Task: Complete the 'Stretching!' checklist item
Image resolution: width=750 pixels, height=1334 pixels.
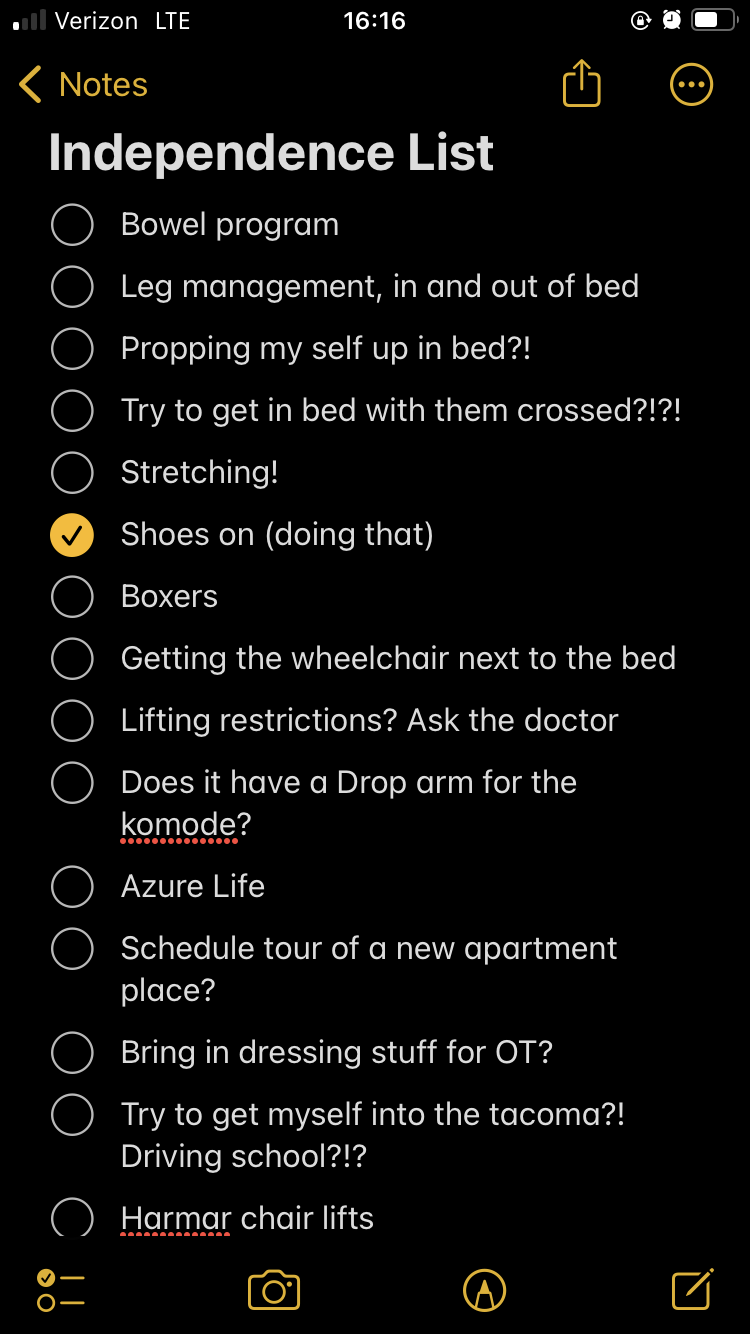Action: (71, 472)
